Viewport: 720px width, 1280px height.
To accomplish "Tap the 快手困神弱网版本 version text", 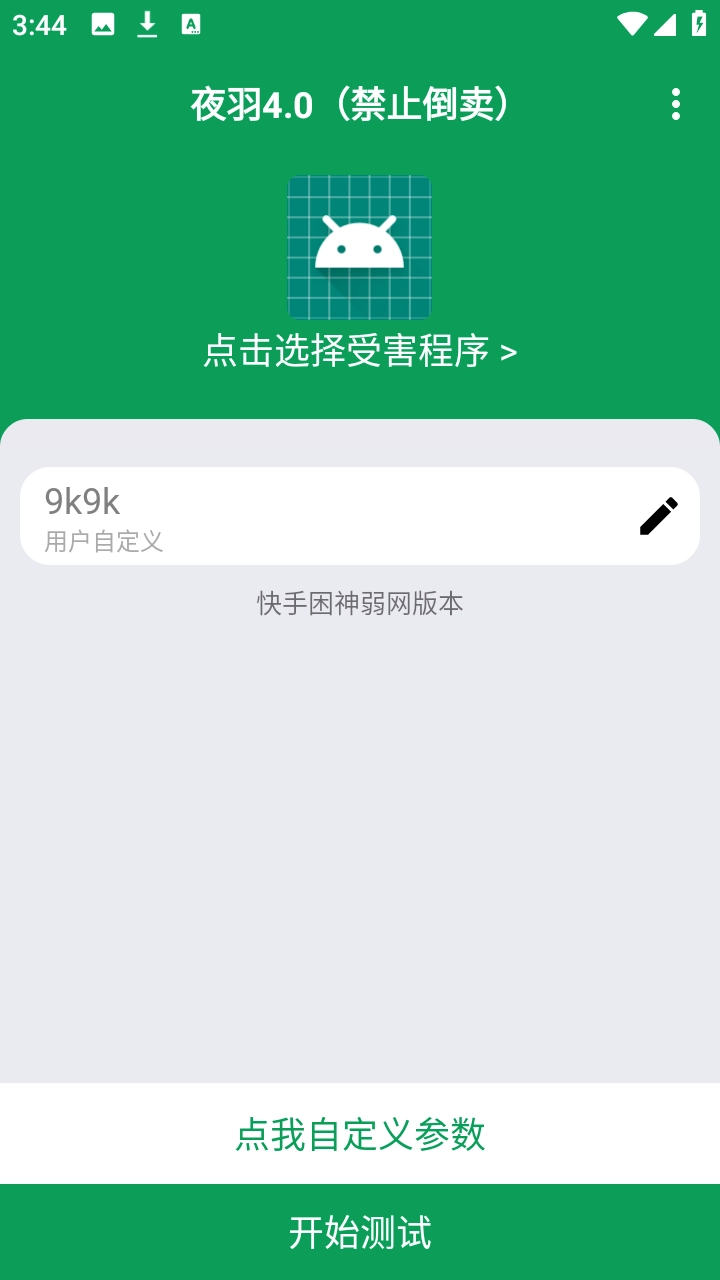I will tap(359, 603).
